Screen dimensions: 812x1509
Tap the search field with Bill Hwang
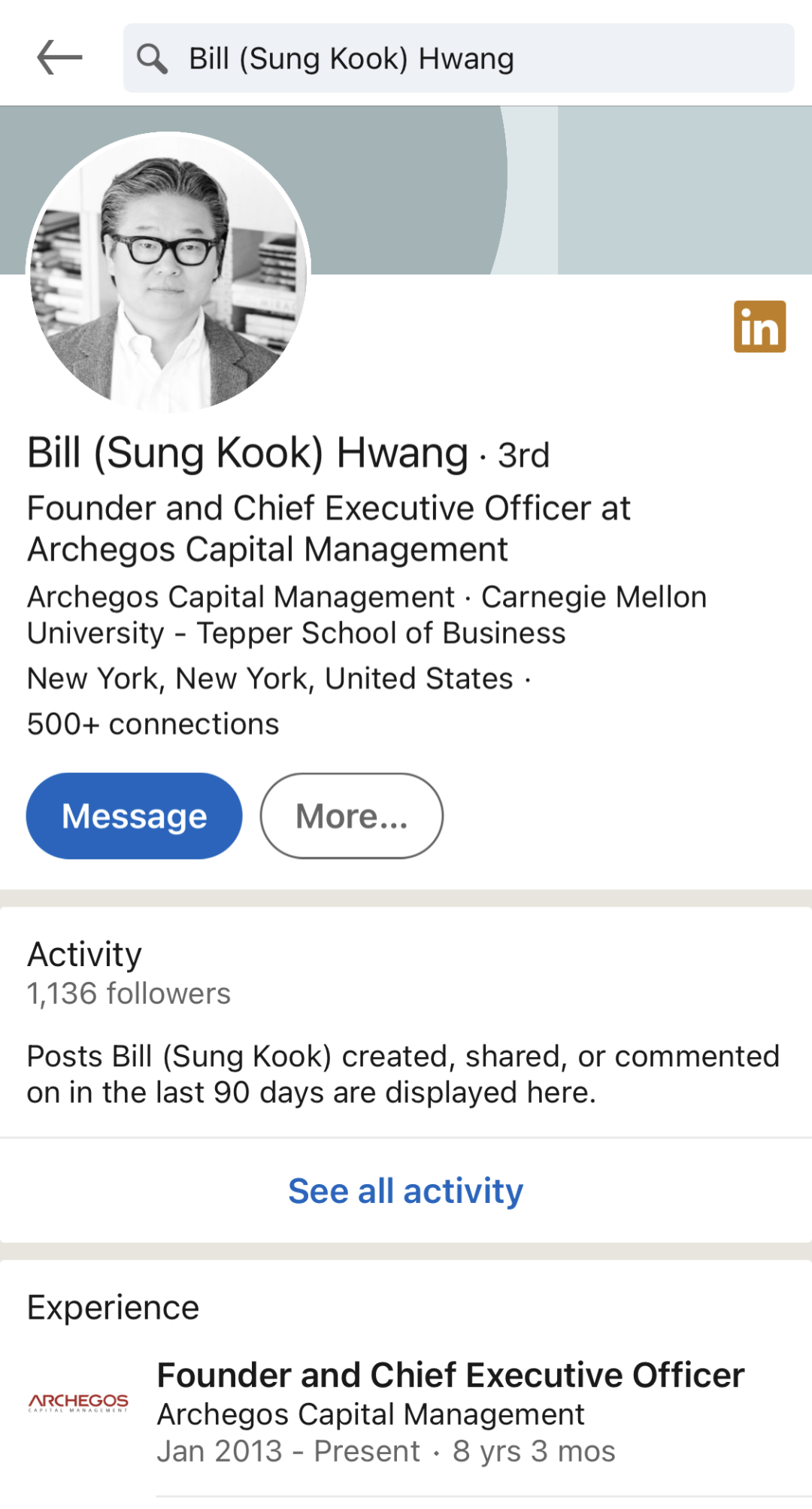pos(459,58)
